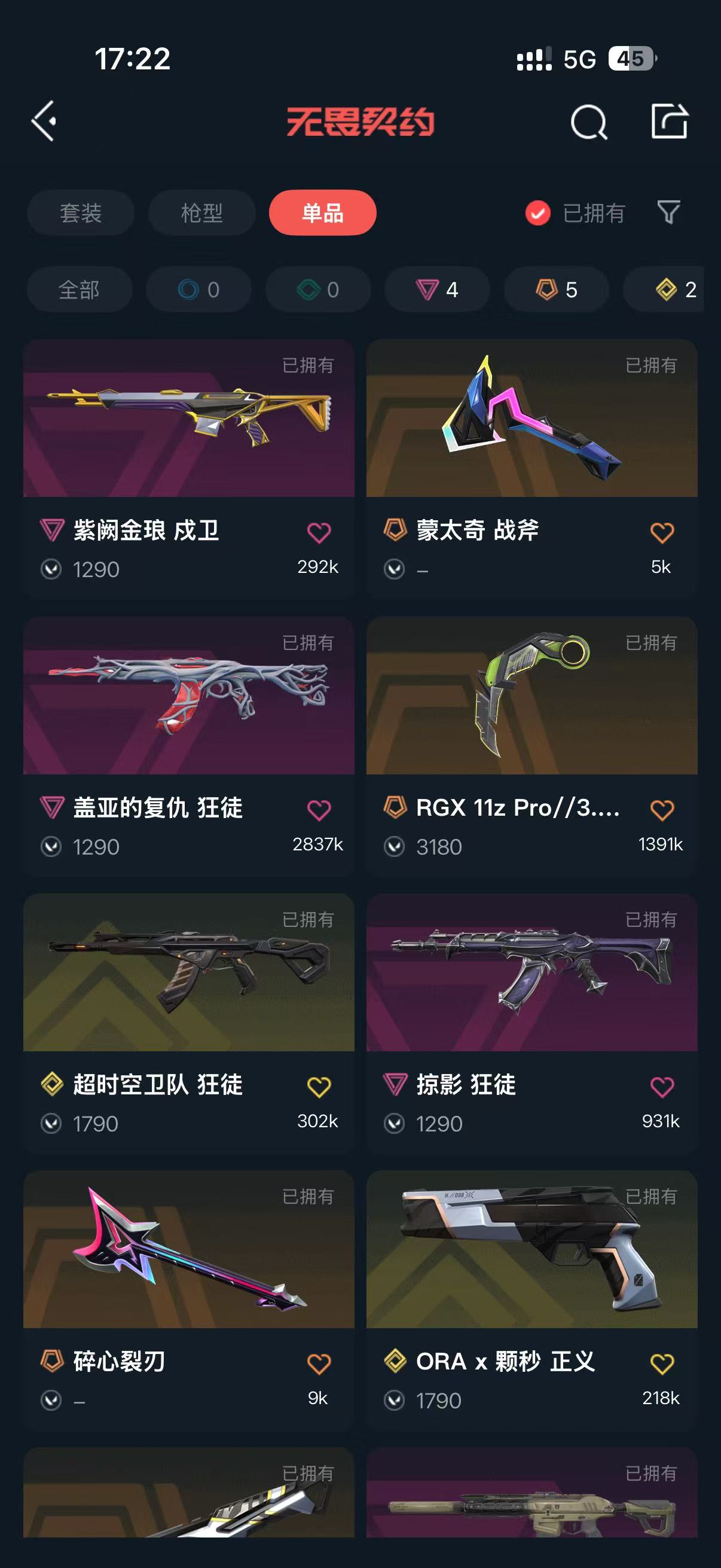This screenshot has height=1568, width=721.
Task: Open the search magnifier icon
Action: click(588, 123)
